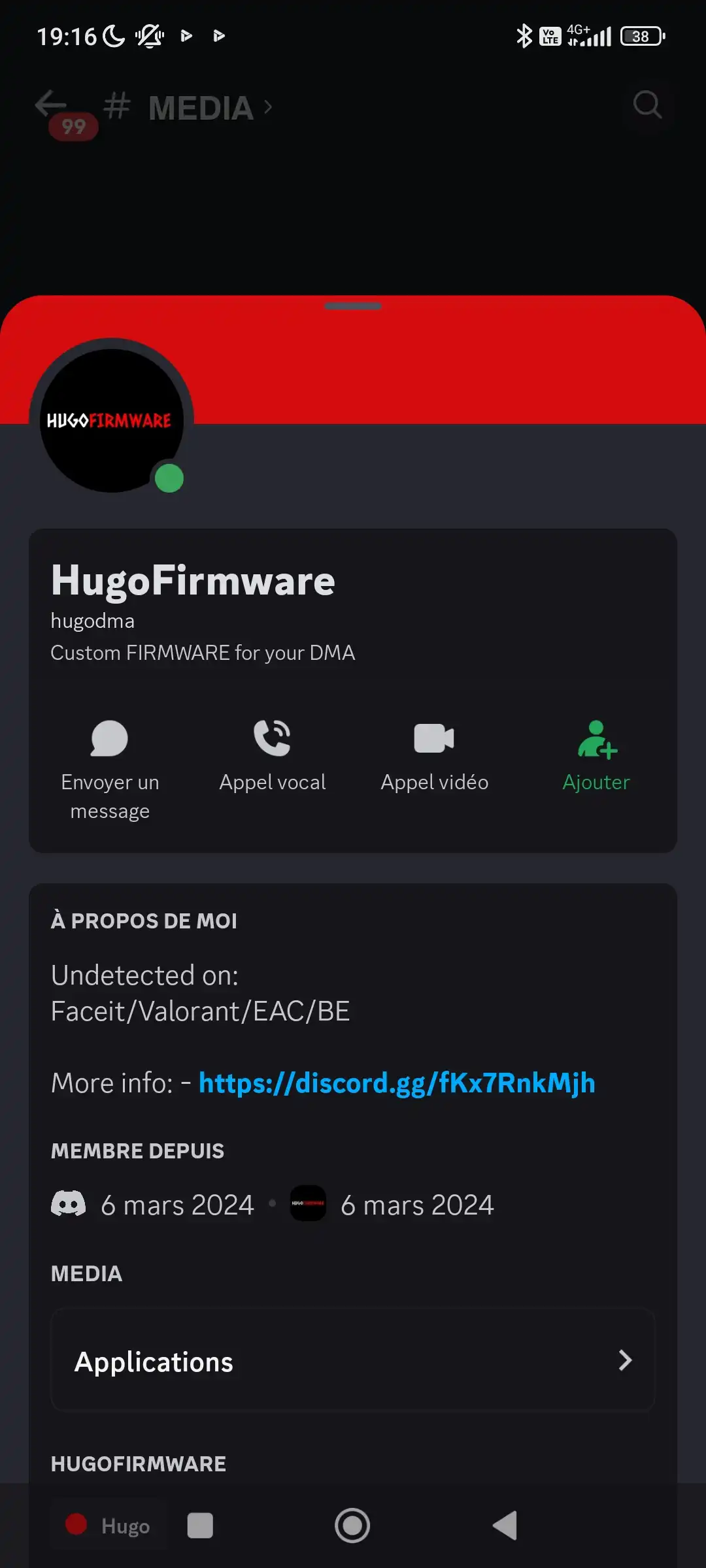Tap the Hugo role chip

tap(109, 1526)
